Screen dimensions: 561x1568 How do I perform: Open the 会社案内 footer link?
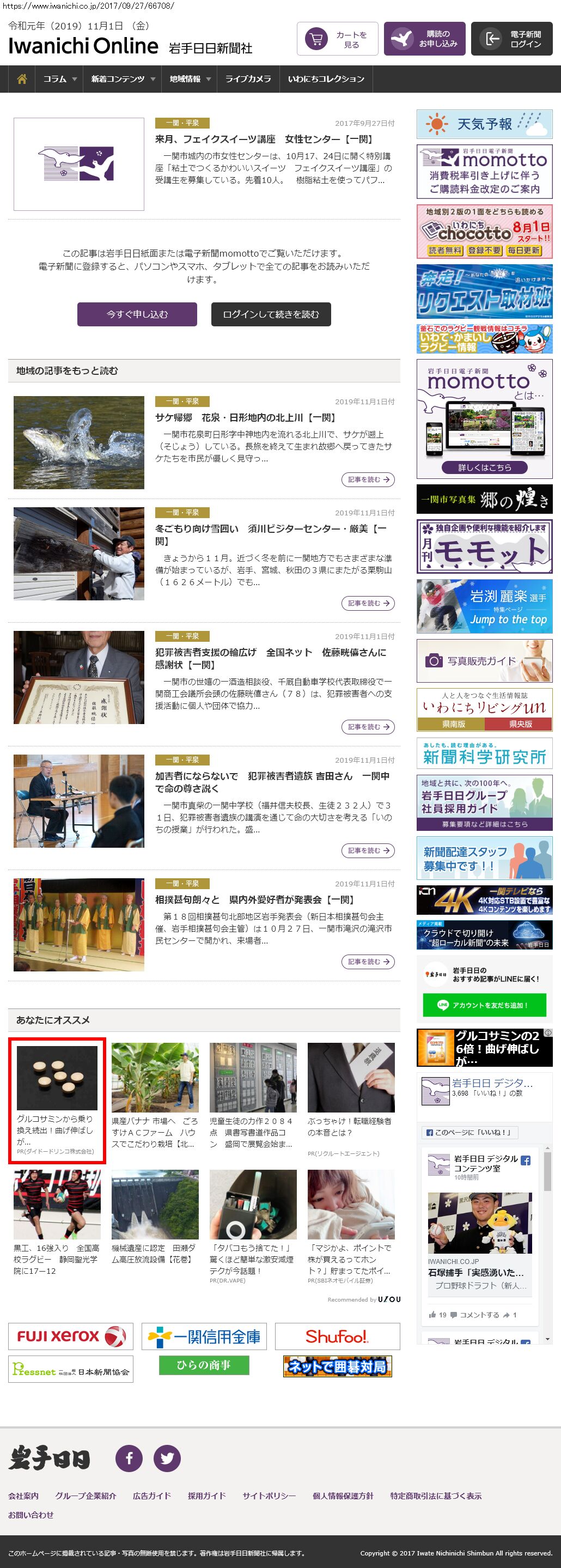coord(23,1496)
